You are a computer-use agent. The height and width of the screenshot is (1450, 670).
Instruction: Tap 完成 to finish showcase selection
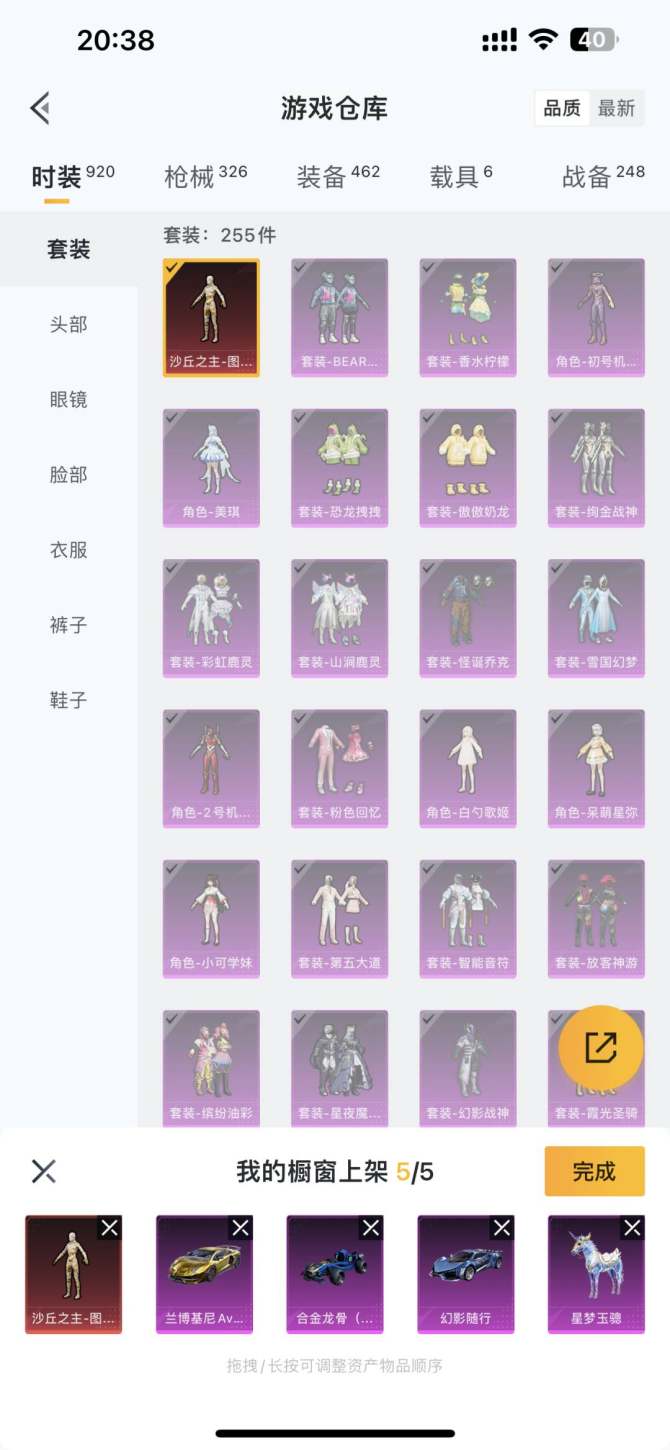(594, 1171)
